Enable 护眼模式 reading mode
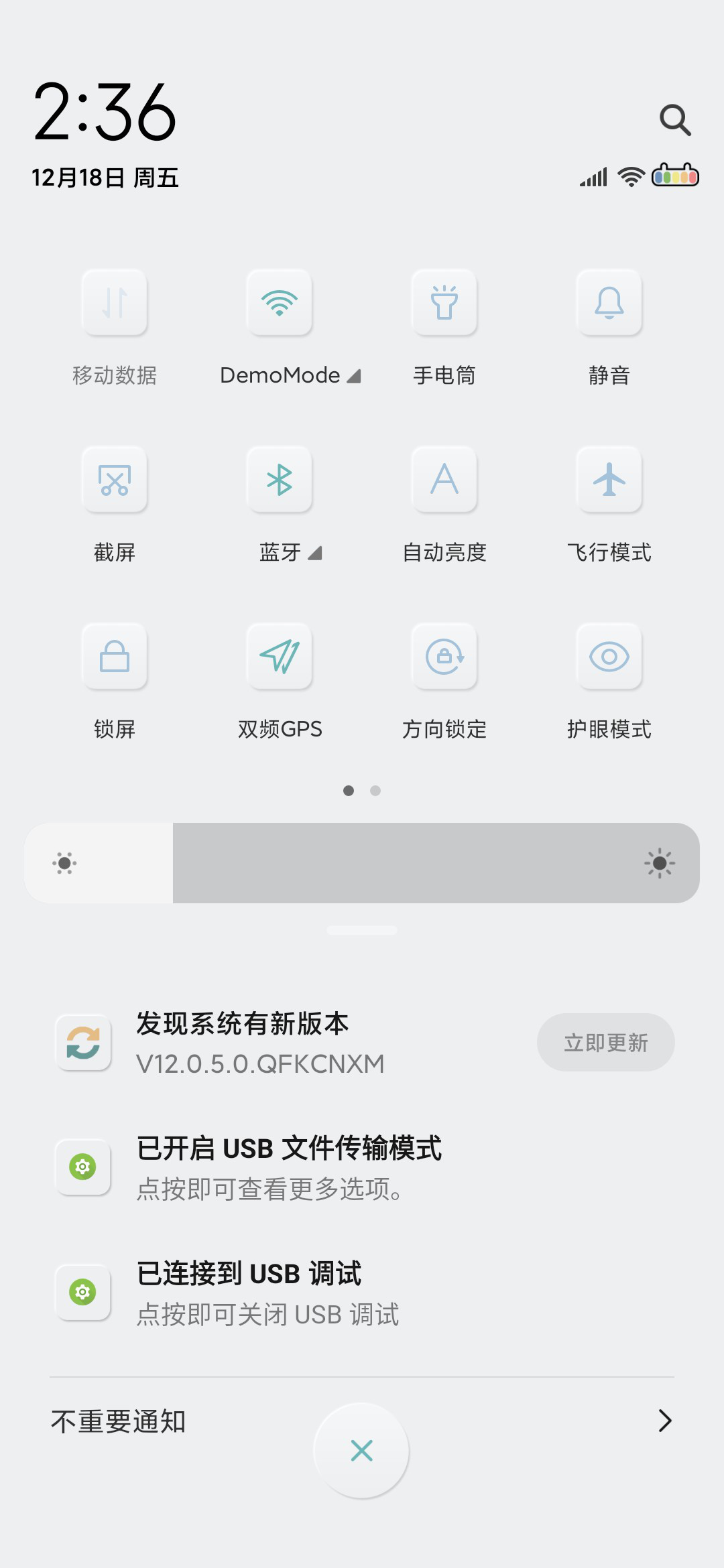The width and height of the screenshot is (724, 1568). (x=609, y=656)
